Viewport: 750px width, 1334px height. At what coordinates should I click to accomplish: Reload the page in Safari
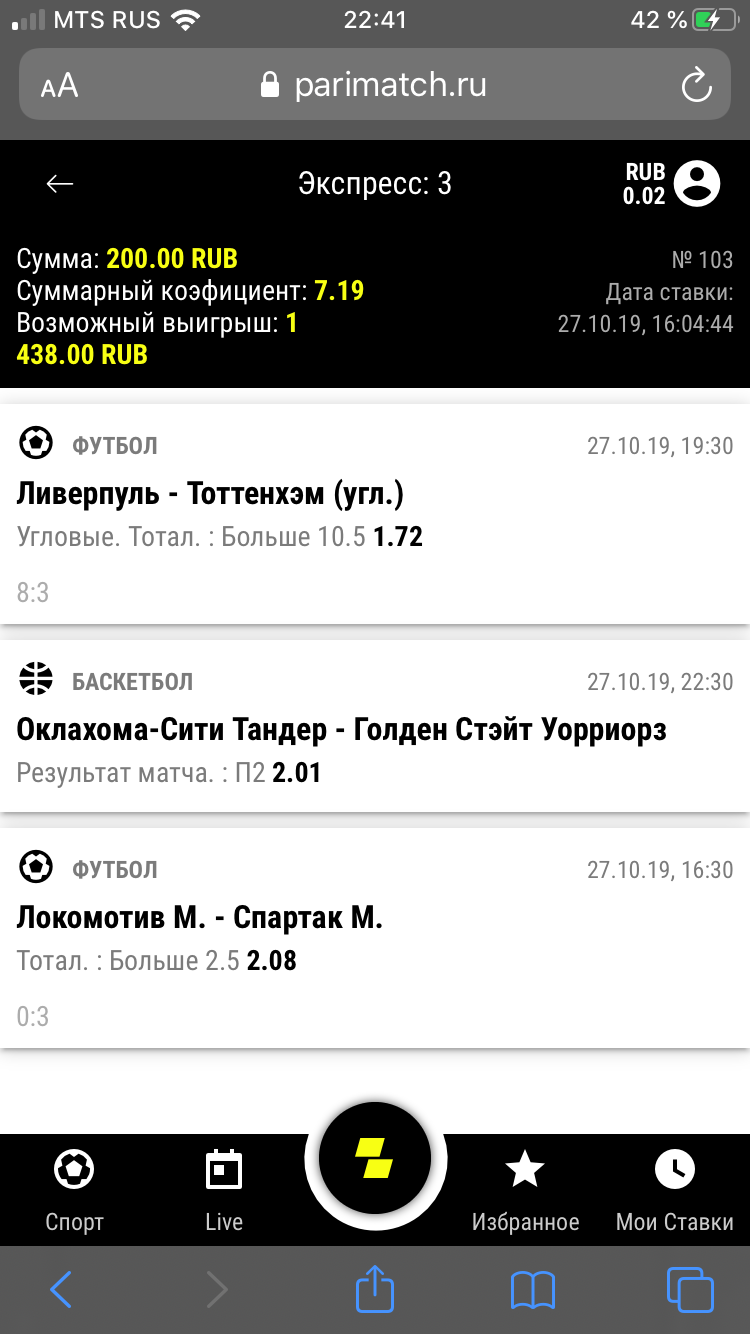(x=696, y=86)
